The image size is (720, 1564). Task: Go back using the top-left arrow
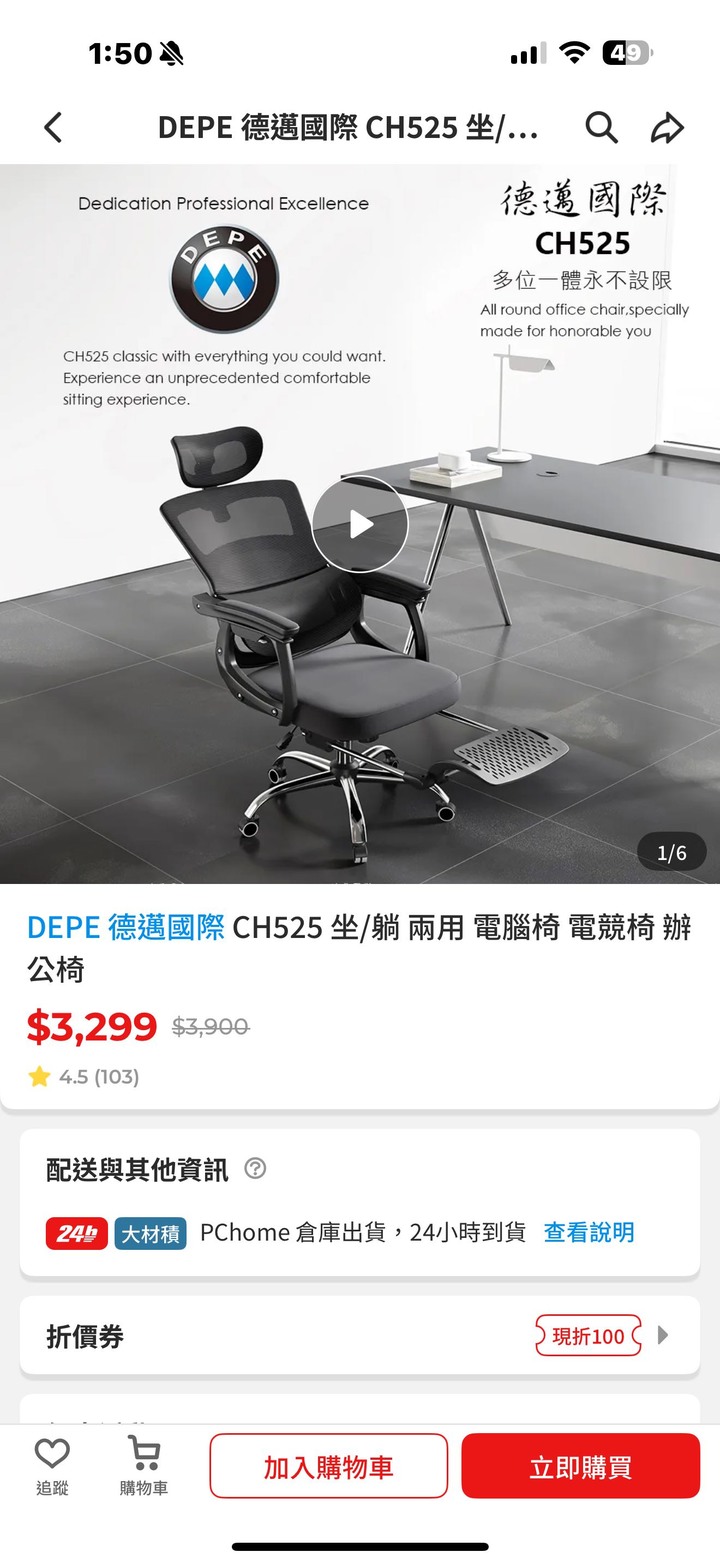point(53,128)
